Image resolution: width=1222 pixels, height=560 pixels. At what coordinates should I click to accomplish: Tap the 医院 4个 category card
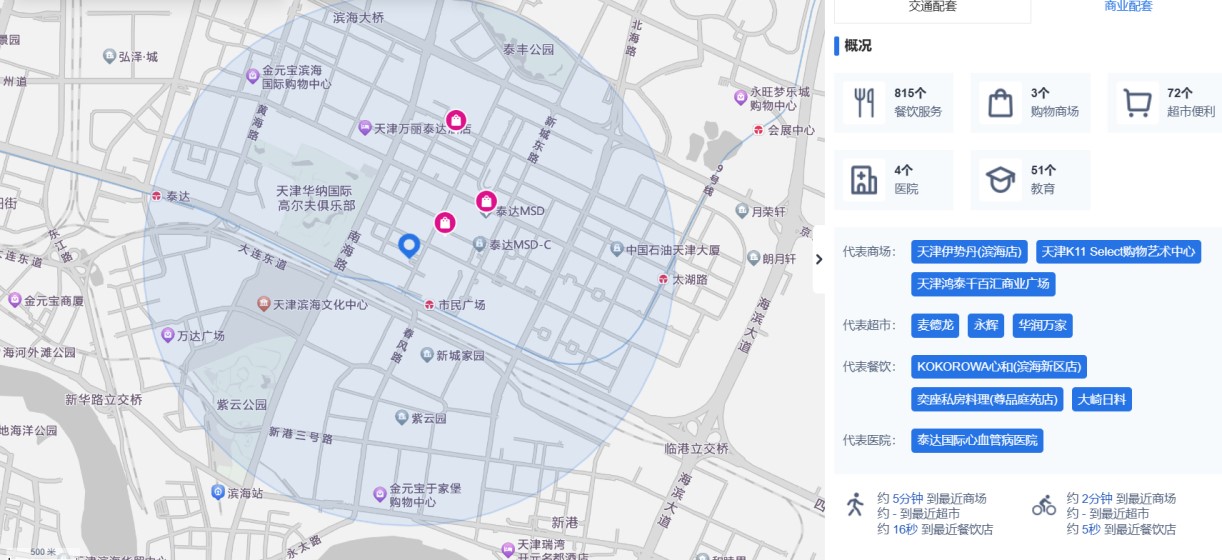(894, 180)
